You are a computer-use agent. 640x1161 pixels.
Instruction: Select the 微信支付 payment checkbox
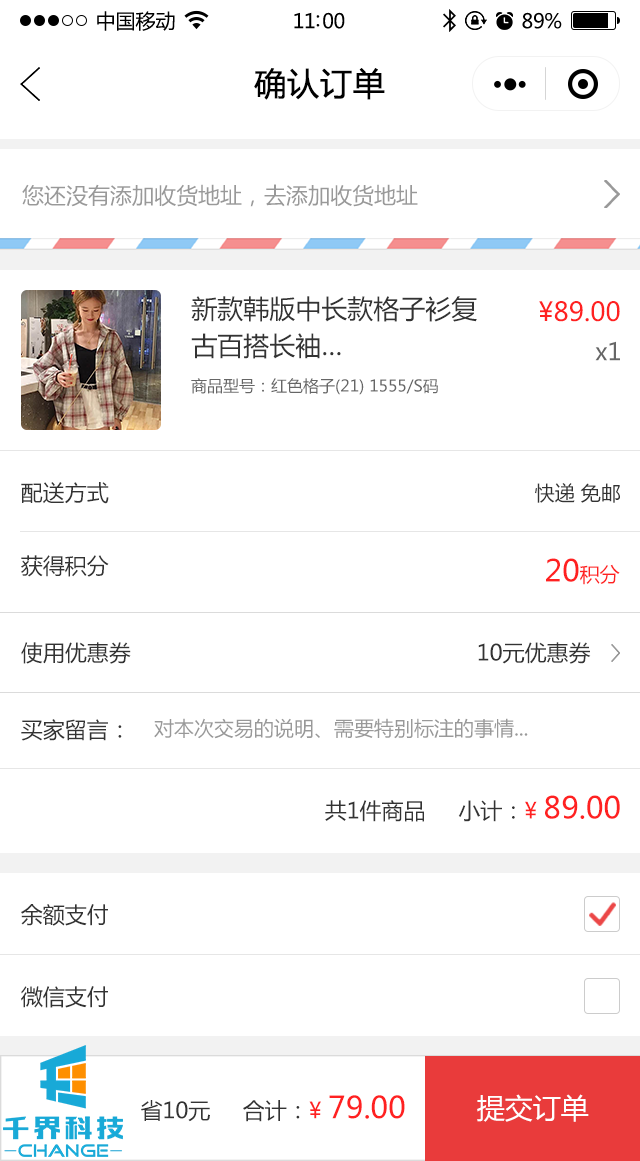click(602, 996)
